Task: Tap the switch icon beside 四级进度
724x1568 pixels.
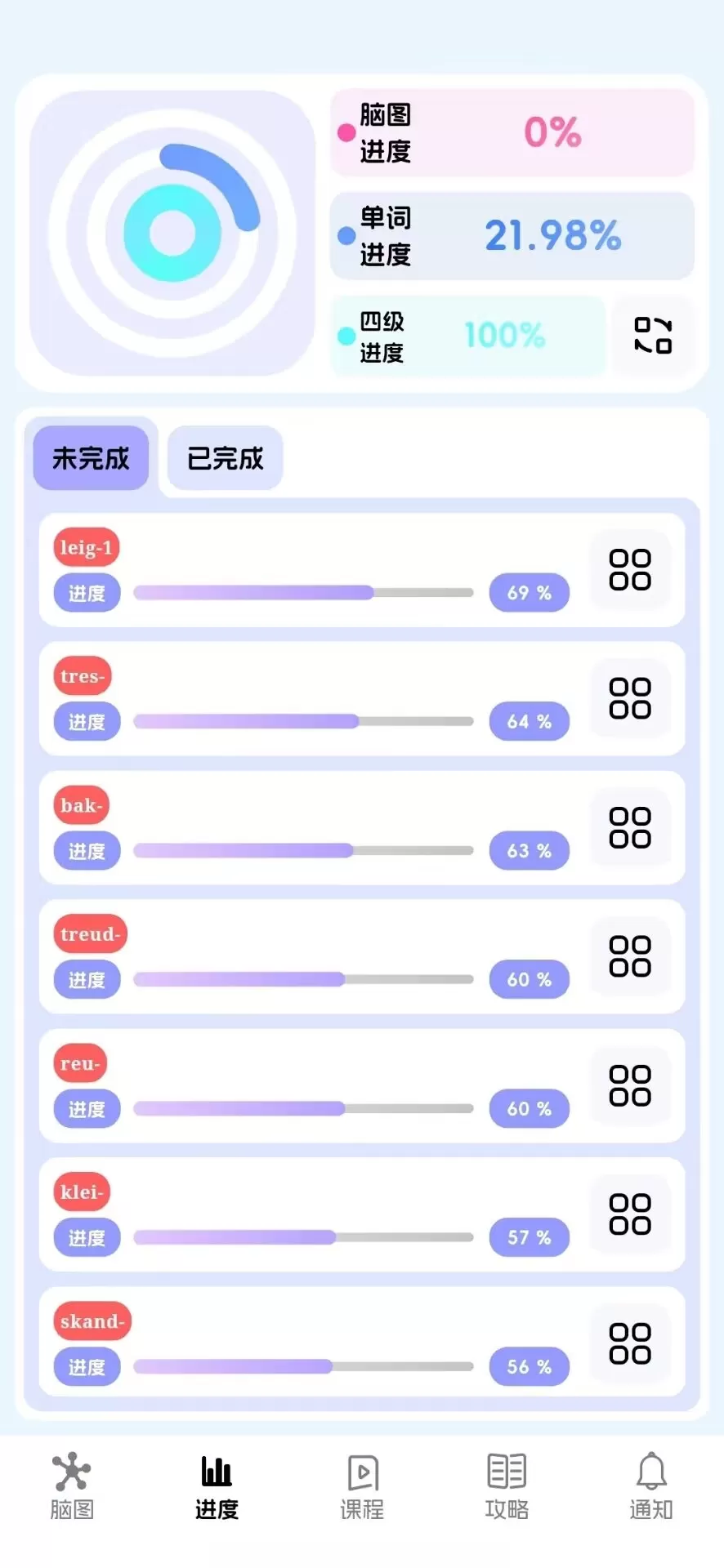Action: click(653, 336)
